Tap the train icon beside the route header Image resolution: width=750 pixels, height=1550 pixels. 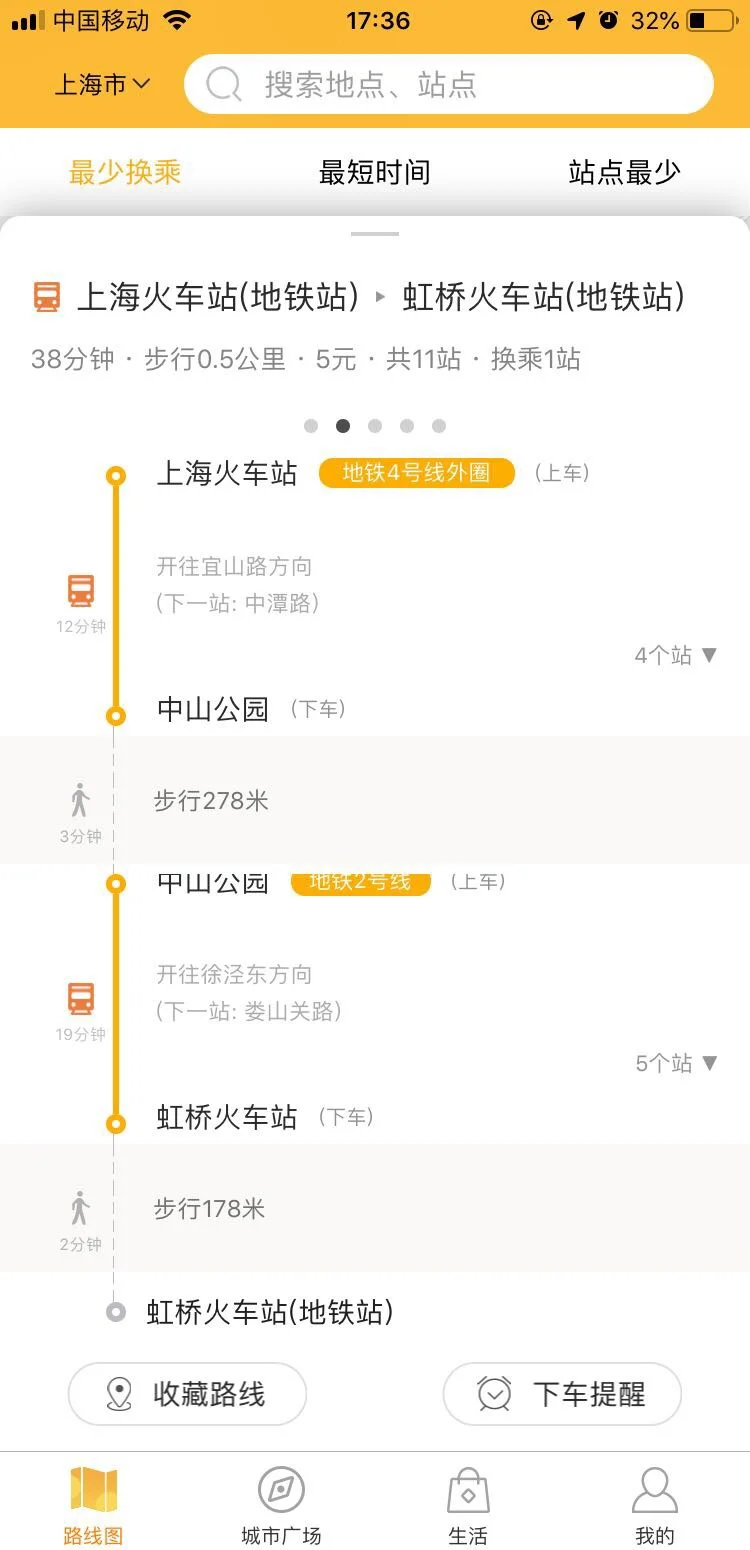point(47,296)
